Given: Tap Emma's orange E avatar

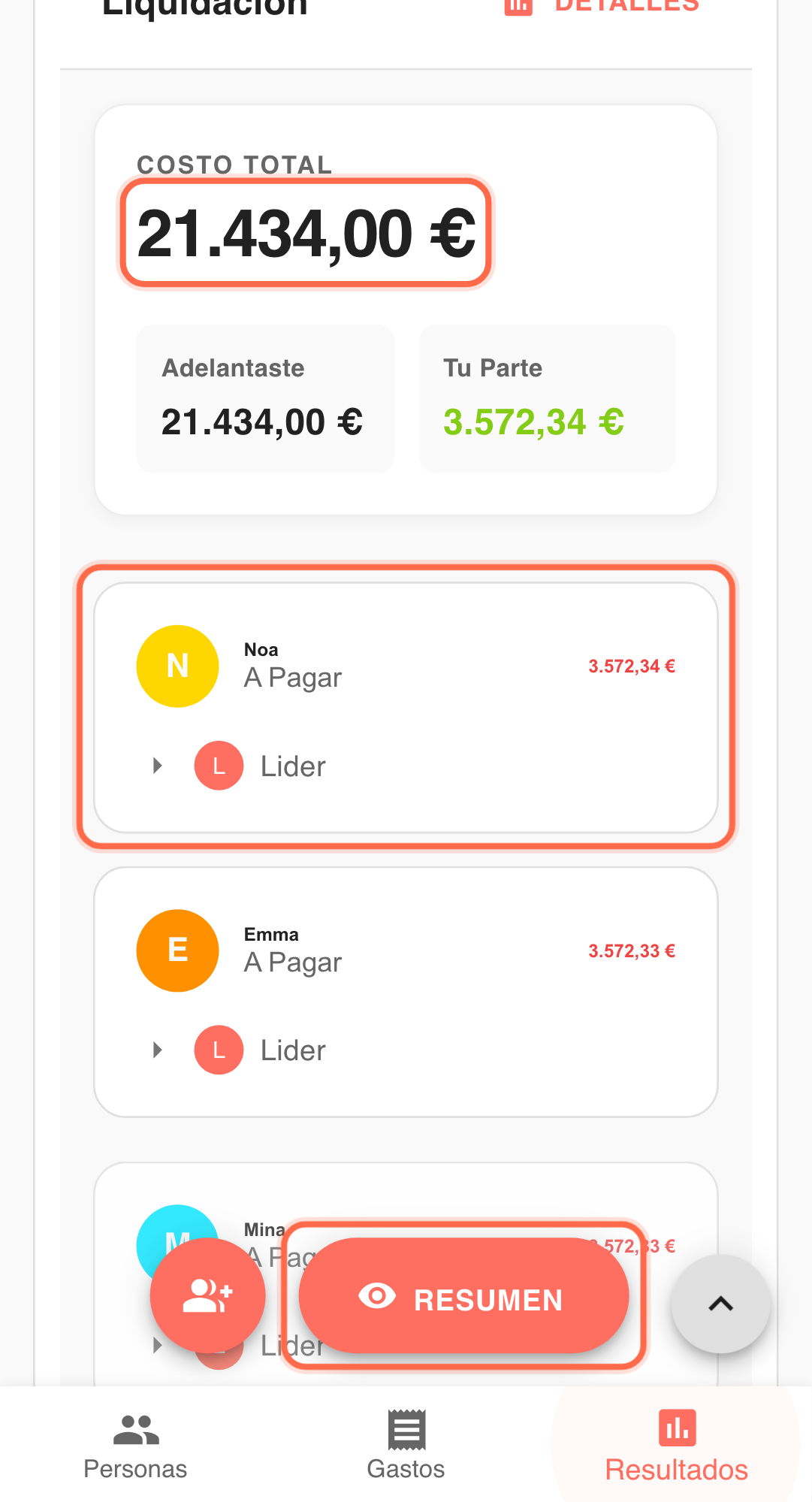Looking at the screenshot, I should tap(177, 950).
